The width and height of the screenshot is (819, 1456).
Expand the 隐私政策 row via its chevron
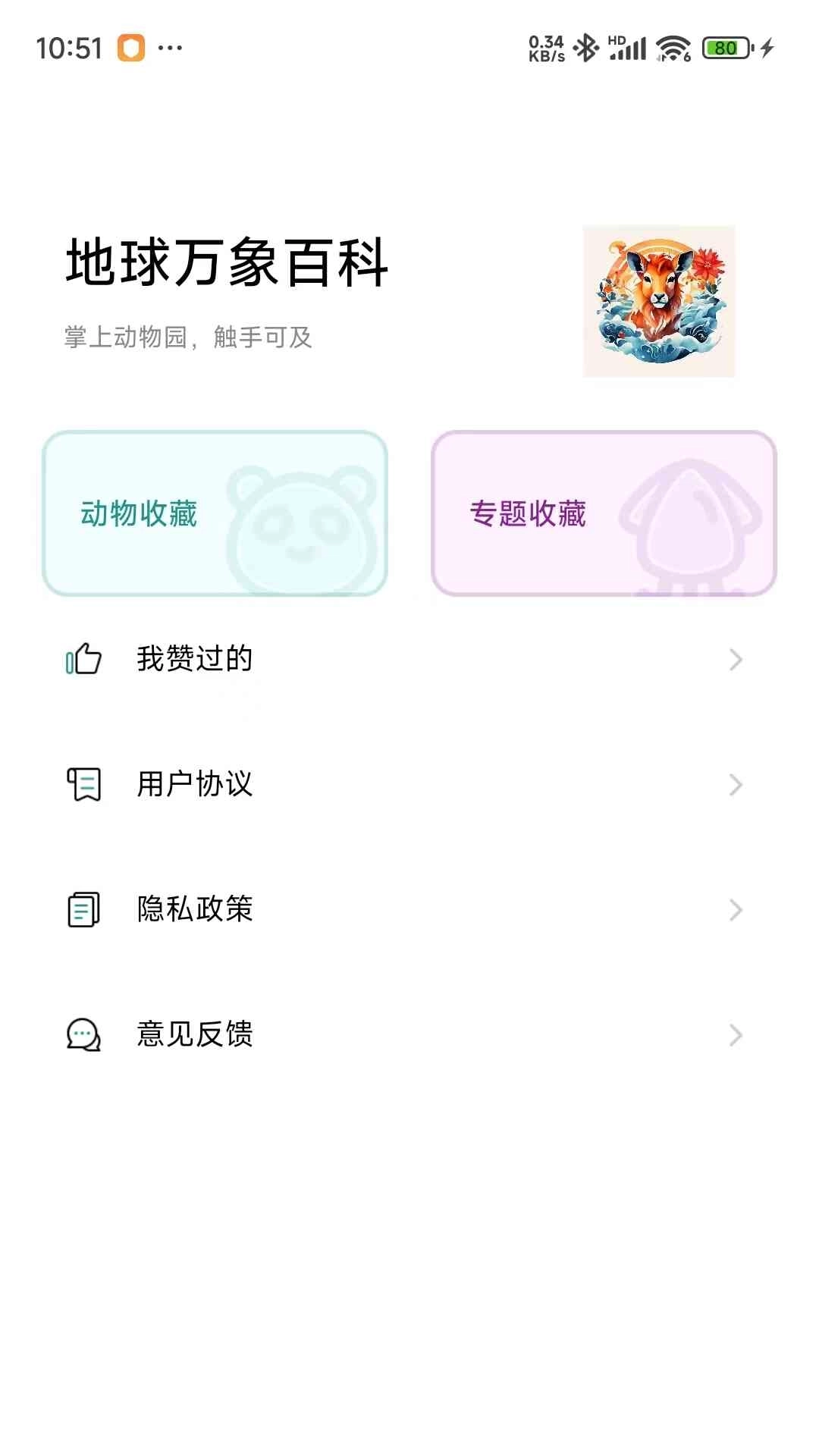click(x=736, y=909)
